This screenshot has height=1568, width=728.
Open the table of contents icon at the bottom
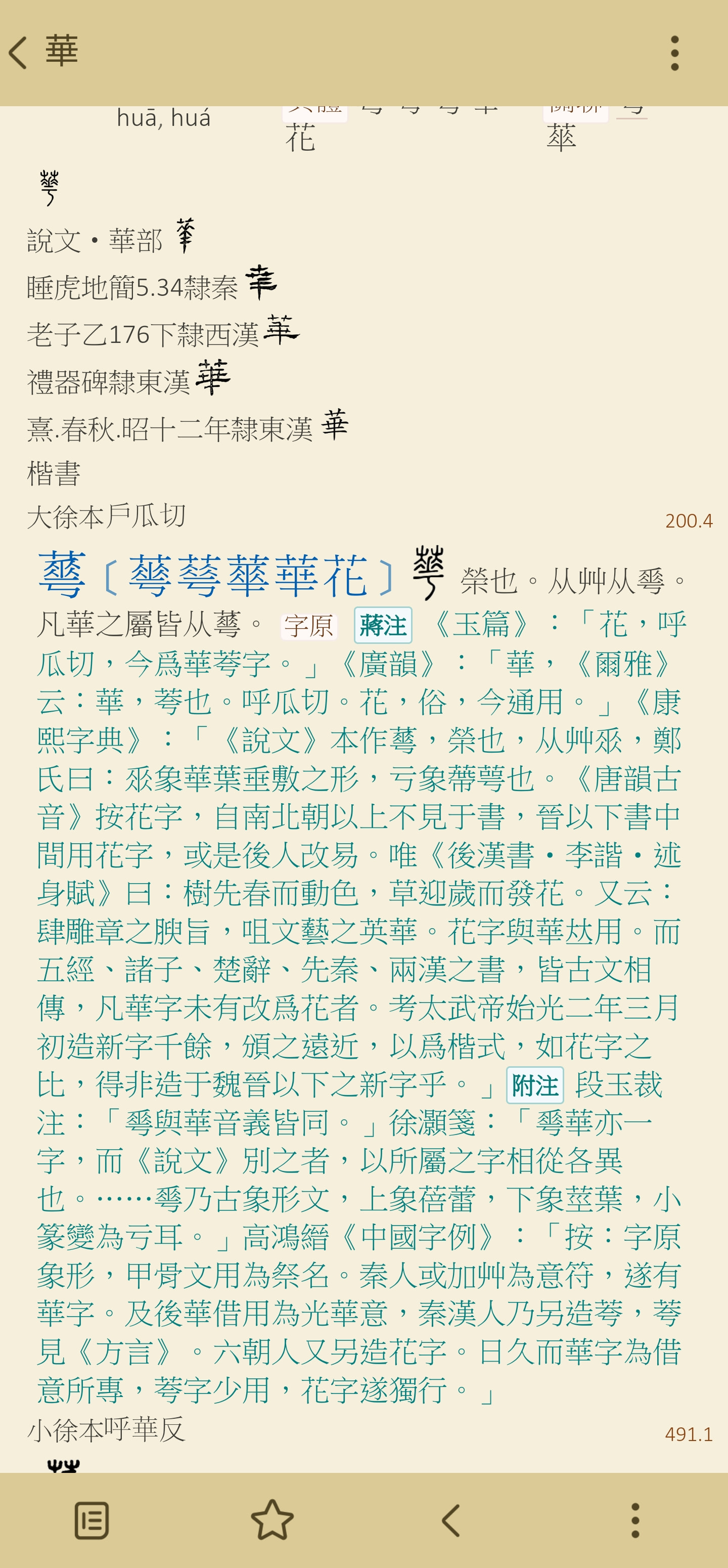(x=92, y=1520)
